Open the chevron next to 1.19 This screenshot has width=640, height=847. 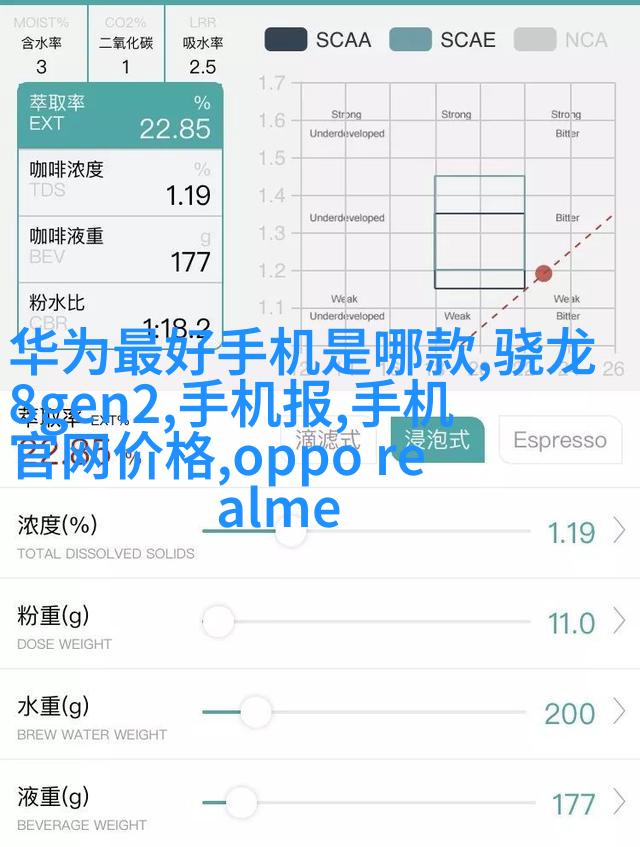coord(620,531)
